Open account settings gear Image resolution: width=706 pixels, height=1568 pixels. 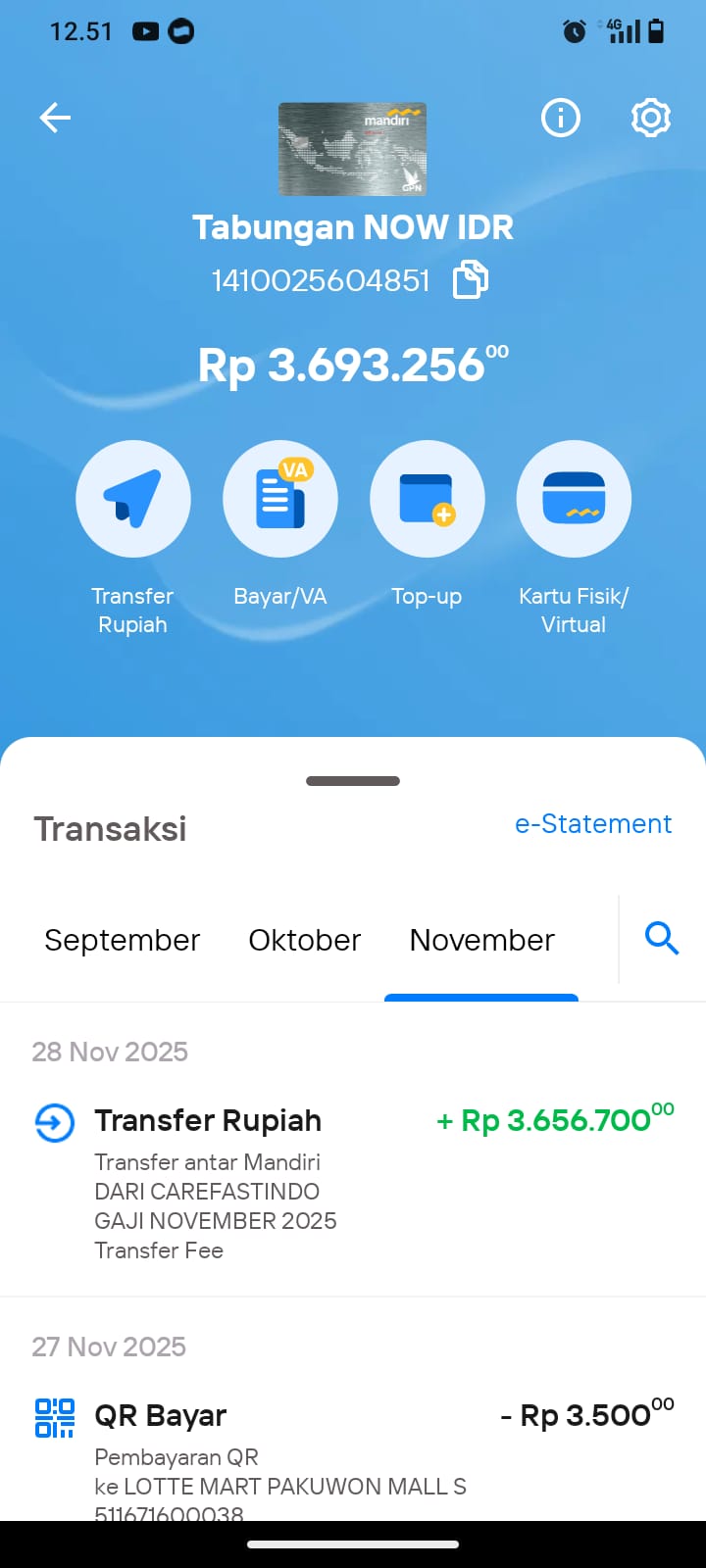tap(650, 119)
